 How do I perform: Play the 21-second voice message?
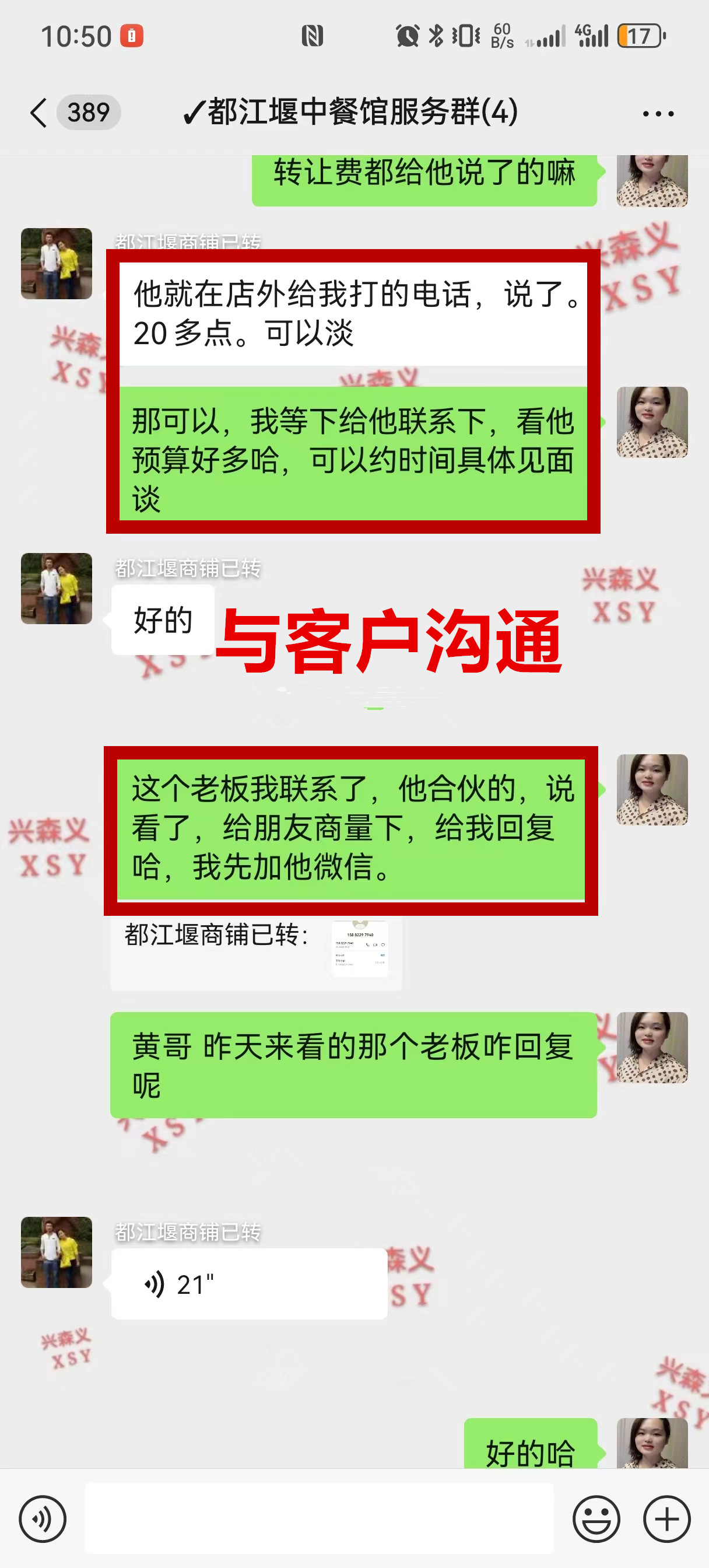249,1284
